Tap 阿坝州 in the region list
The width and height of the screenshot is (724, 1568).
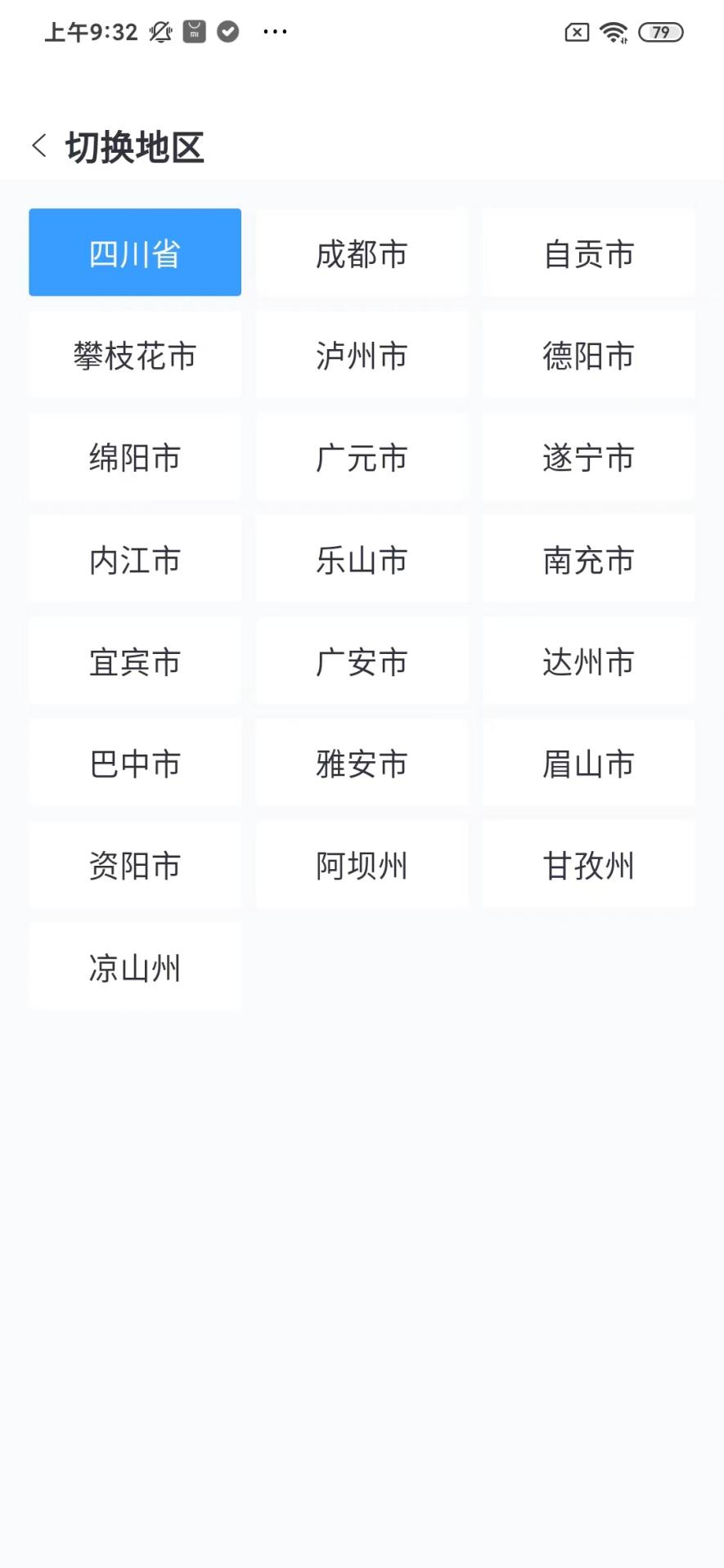click(x=362, y=864)
